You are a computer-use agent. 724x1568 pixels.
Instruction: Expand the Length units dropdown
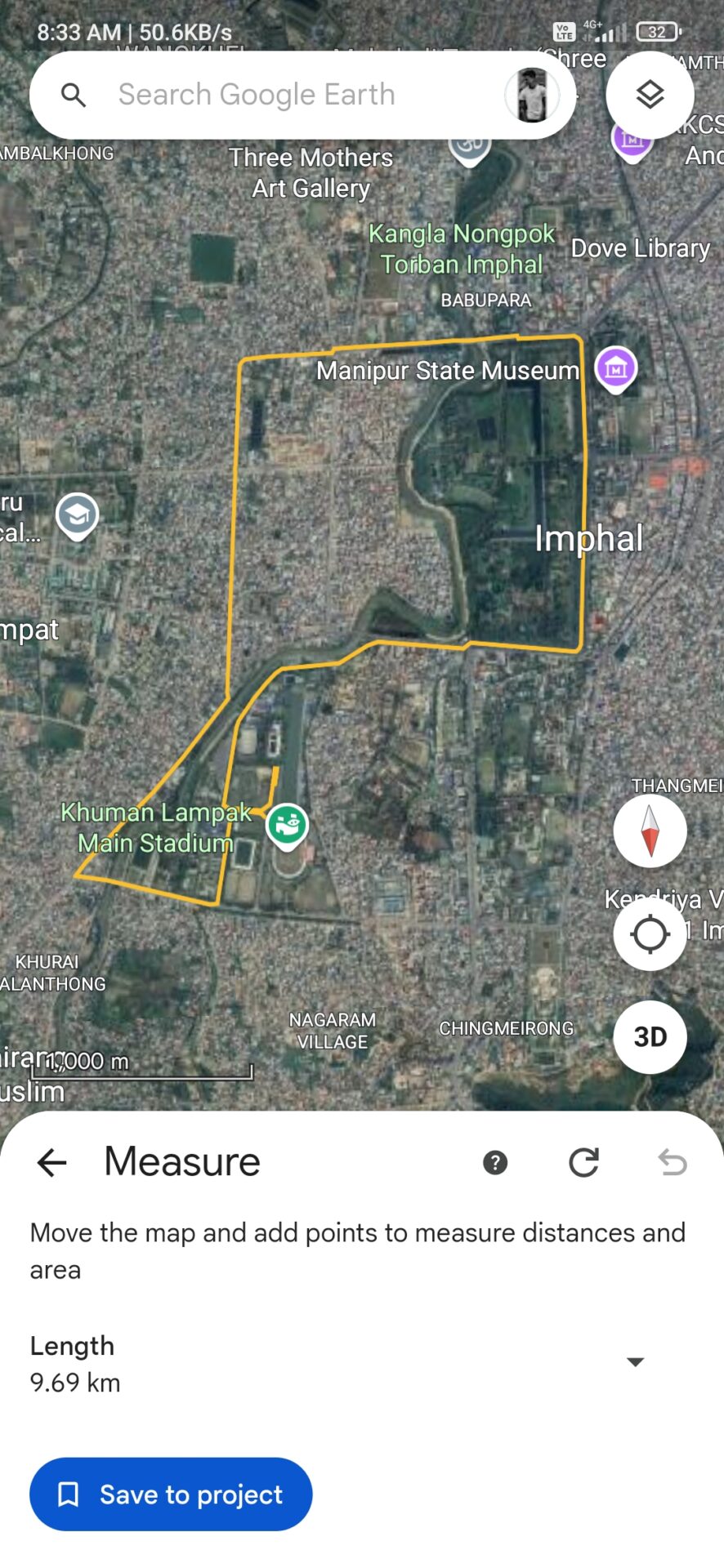635,1361
